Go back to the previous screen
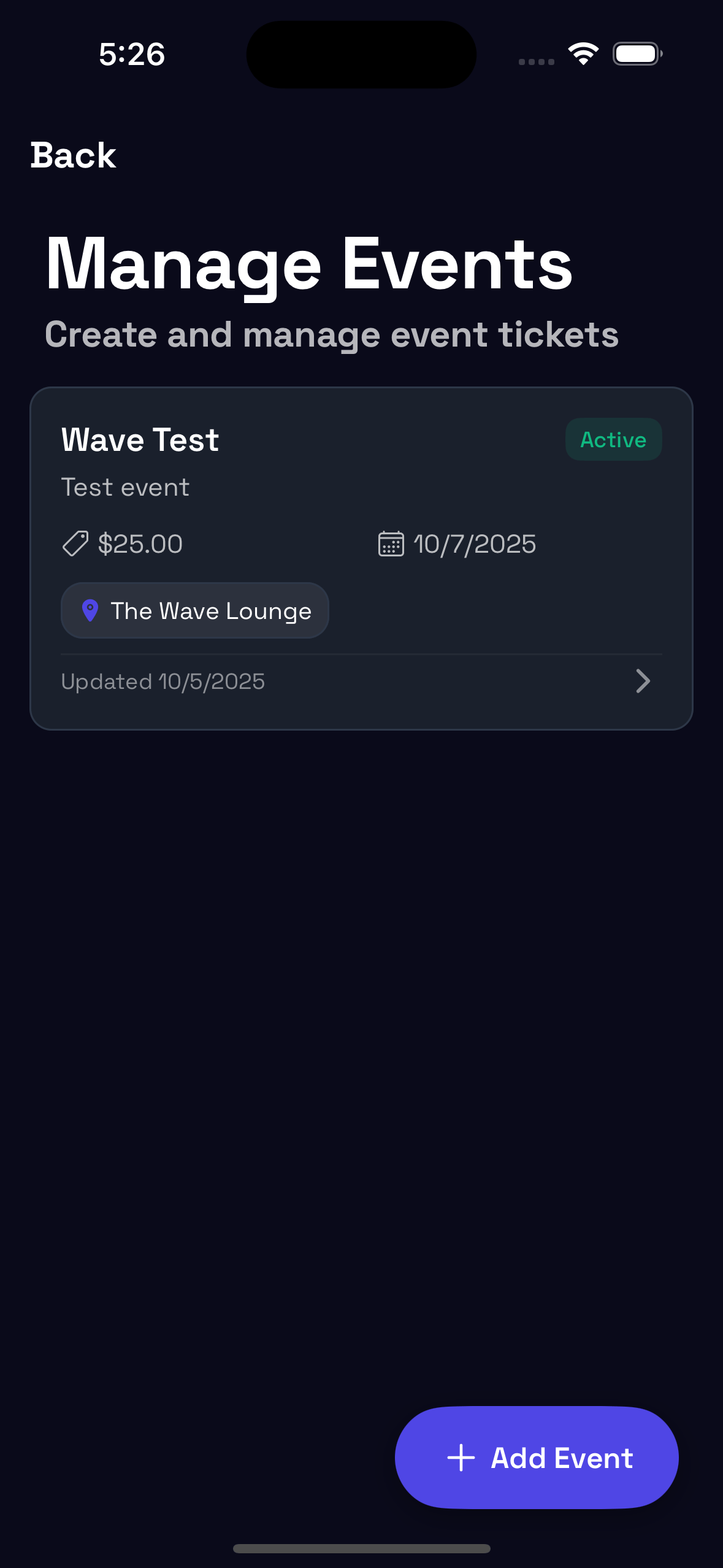 (x=73, y=155)
